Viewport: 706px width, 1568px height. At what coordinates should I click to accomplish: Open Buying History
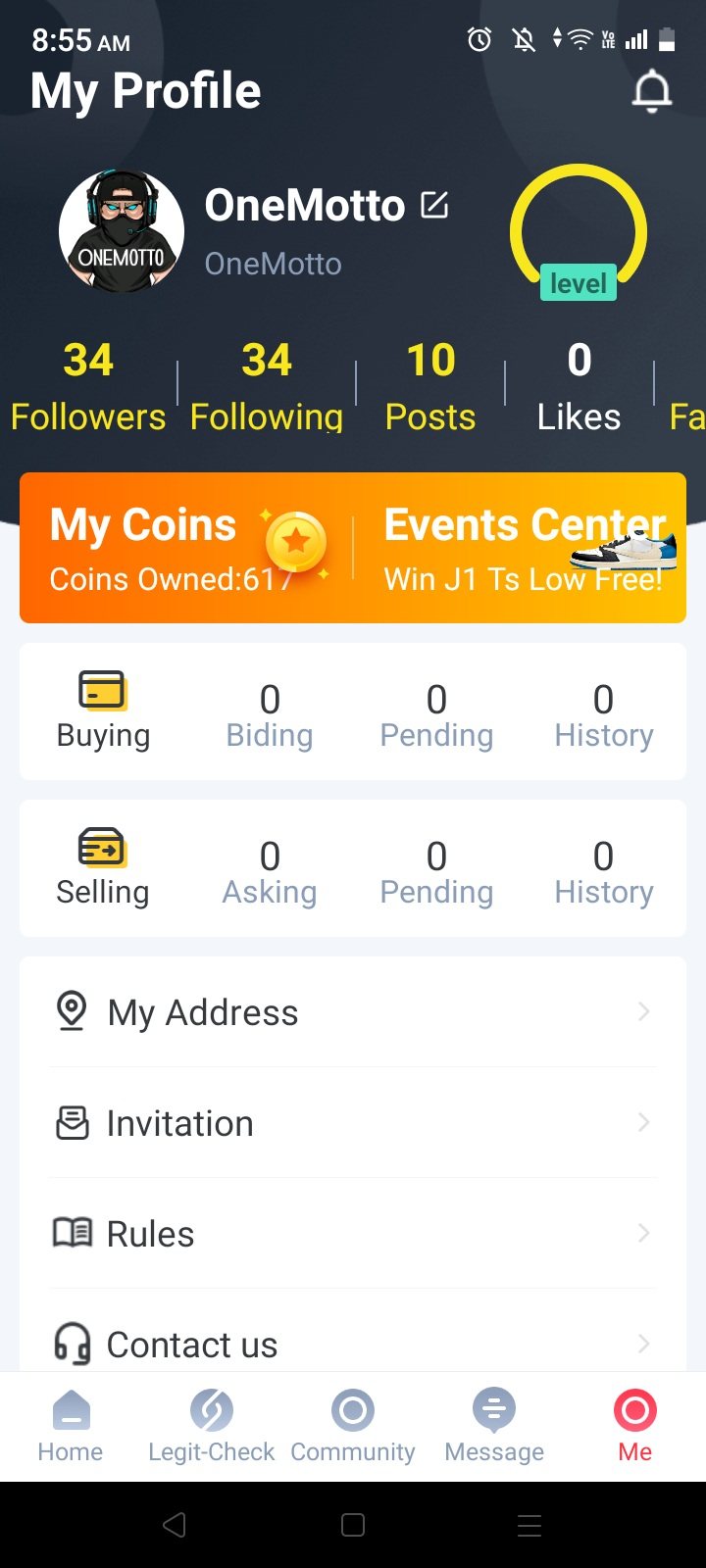click(603, 714)
